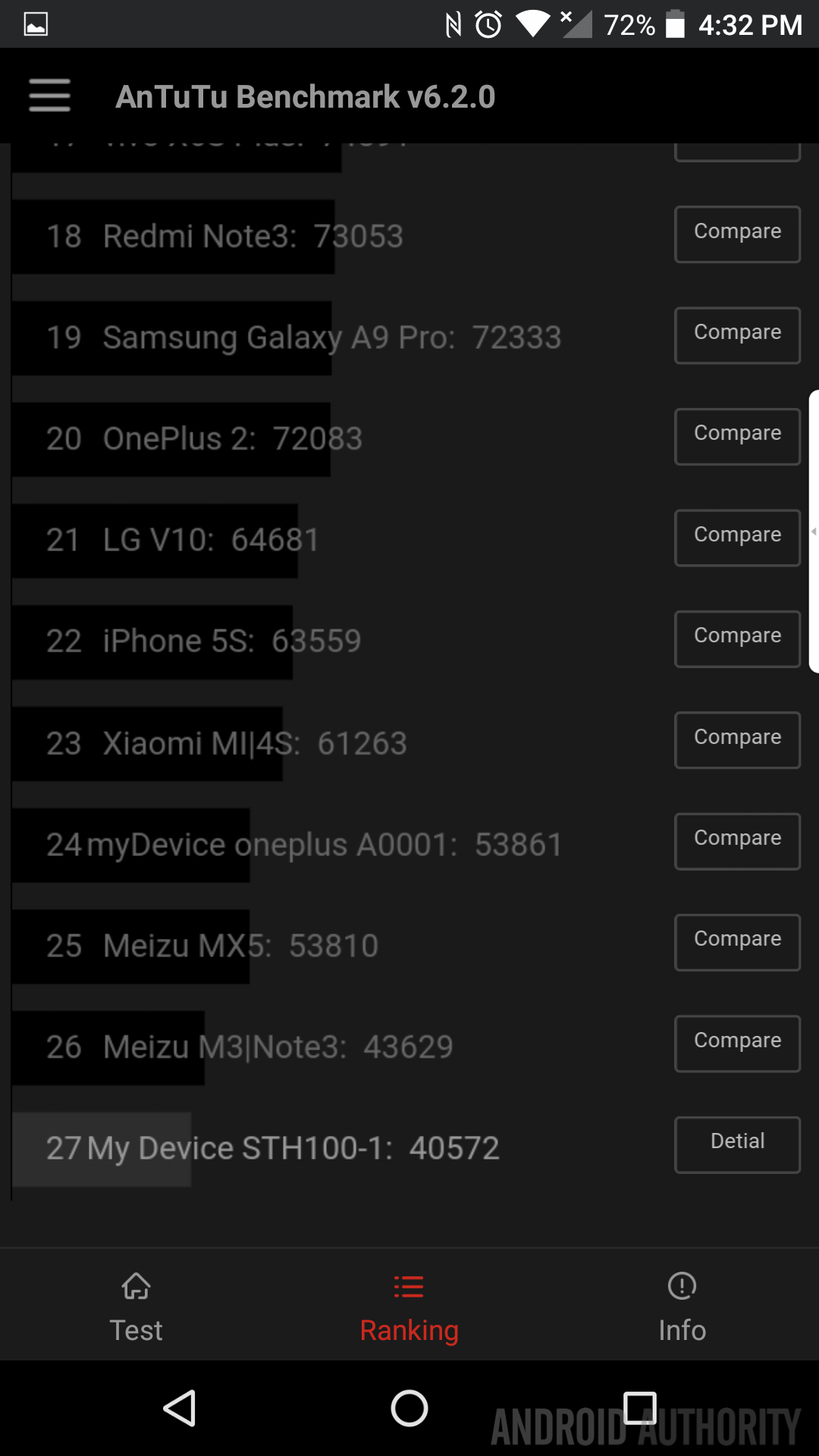Viewport: 819px width, 1456px height.
Task: Compare with myDevice oneplus A0001
Action: [x=737, y=841]
